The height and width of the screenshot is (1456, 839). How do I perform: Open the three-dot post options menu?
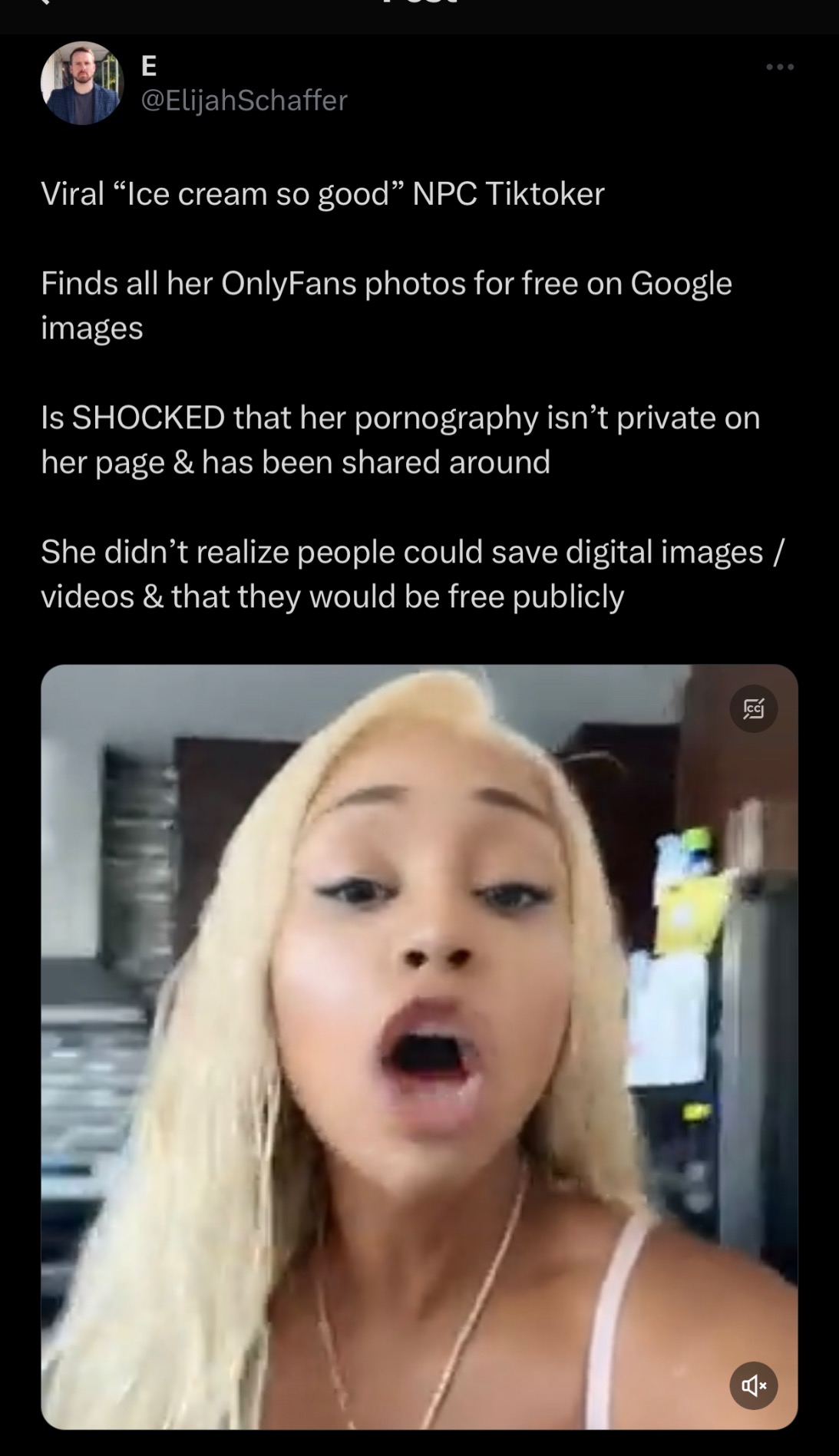(x=780, y=68)
